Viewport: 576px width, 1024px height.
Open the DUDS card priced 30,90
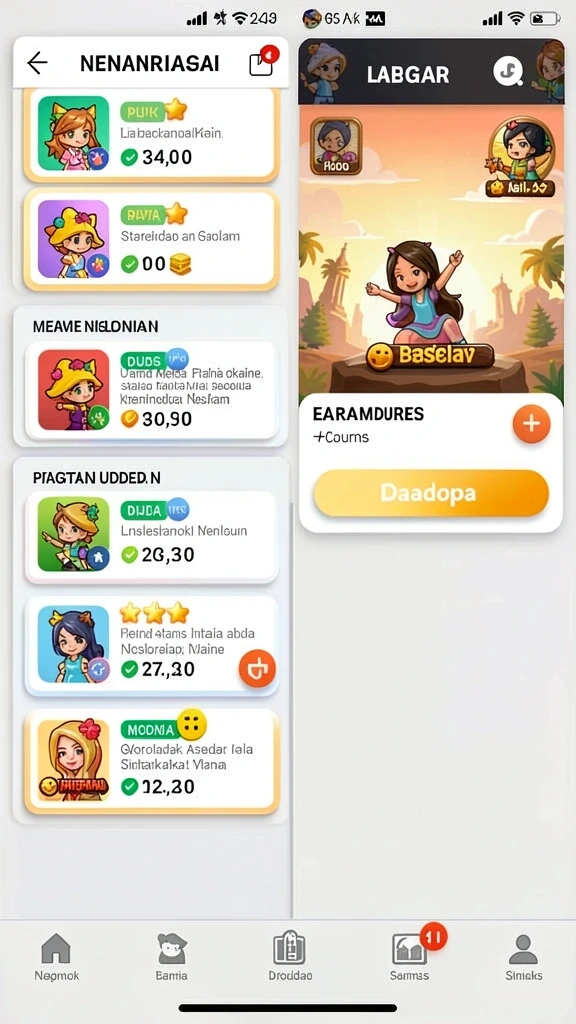tap(152, 390)
